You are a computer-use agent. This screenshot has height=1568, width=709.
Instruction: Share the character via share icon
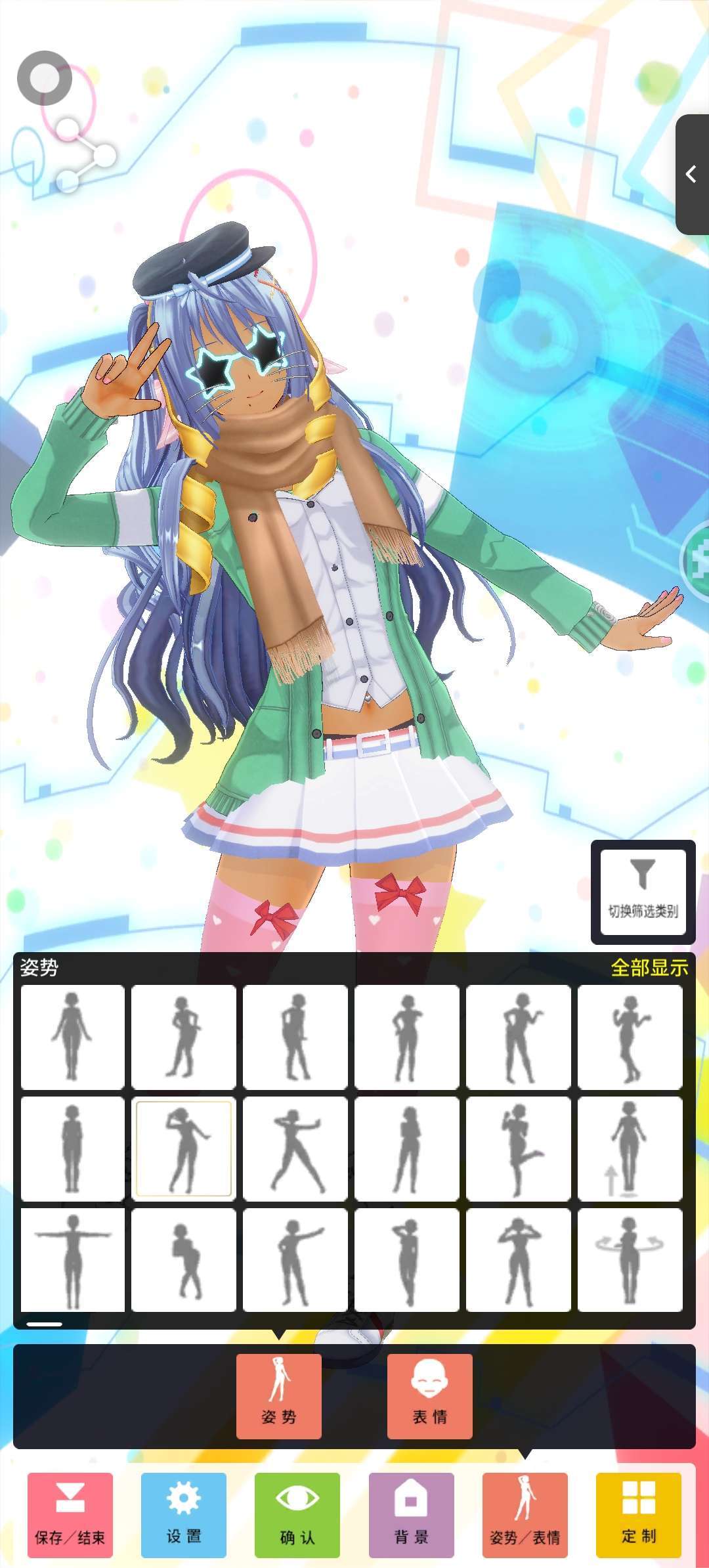click(x=84, y=156)
